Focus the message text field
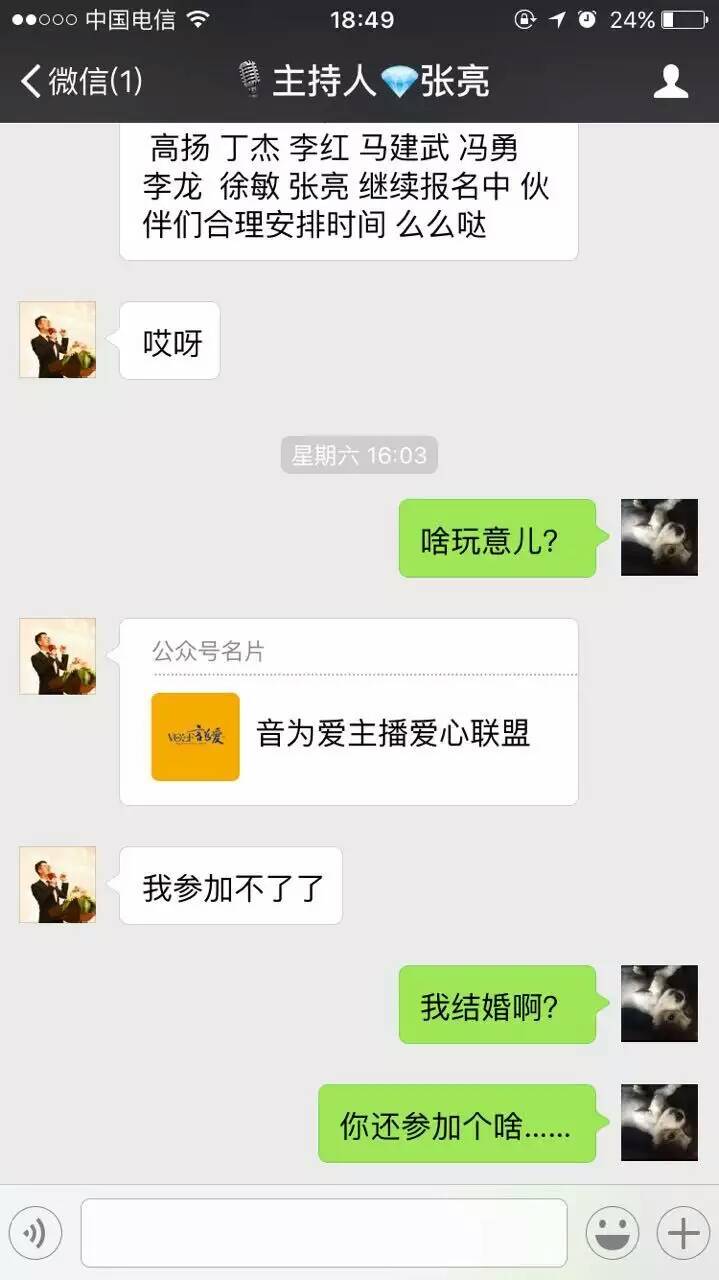This screenshot has height=1280, width=719. [324, 1234]
